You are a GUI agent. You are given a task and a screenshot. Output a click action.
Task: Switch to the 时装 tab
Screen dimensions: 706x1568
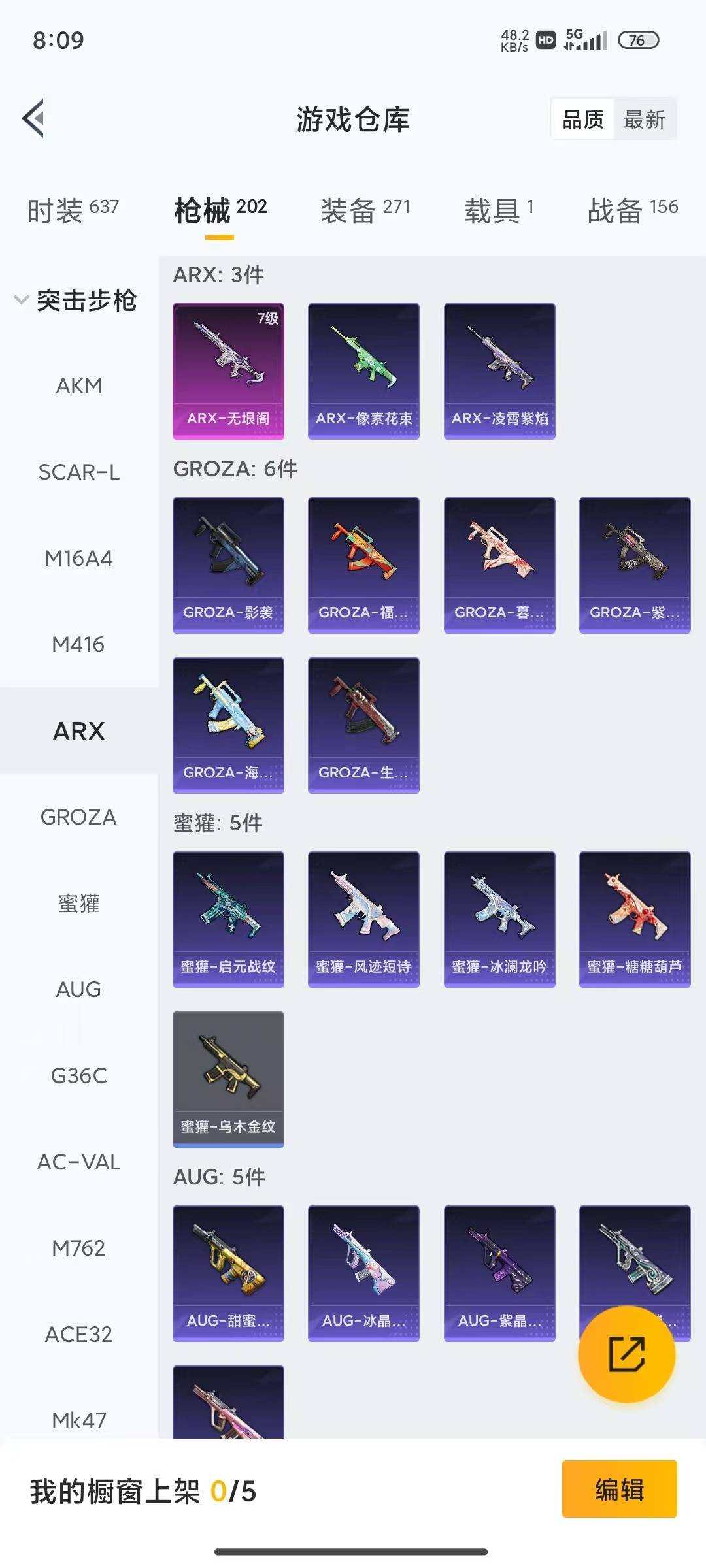pyautogui.click(x=73, y=210)
